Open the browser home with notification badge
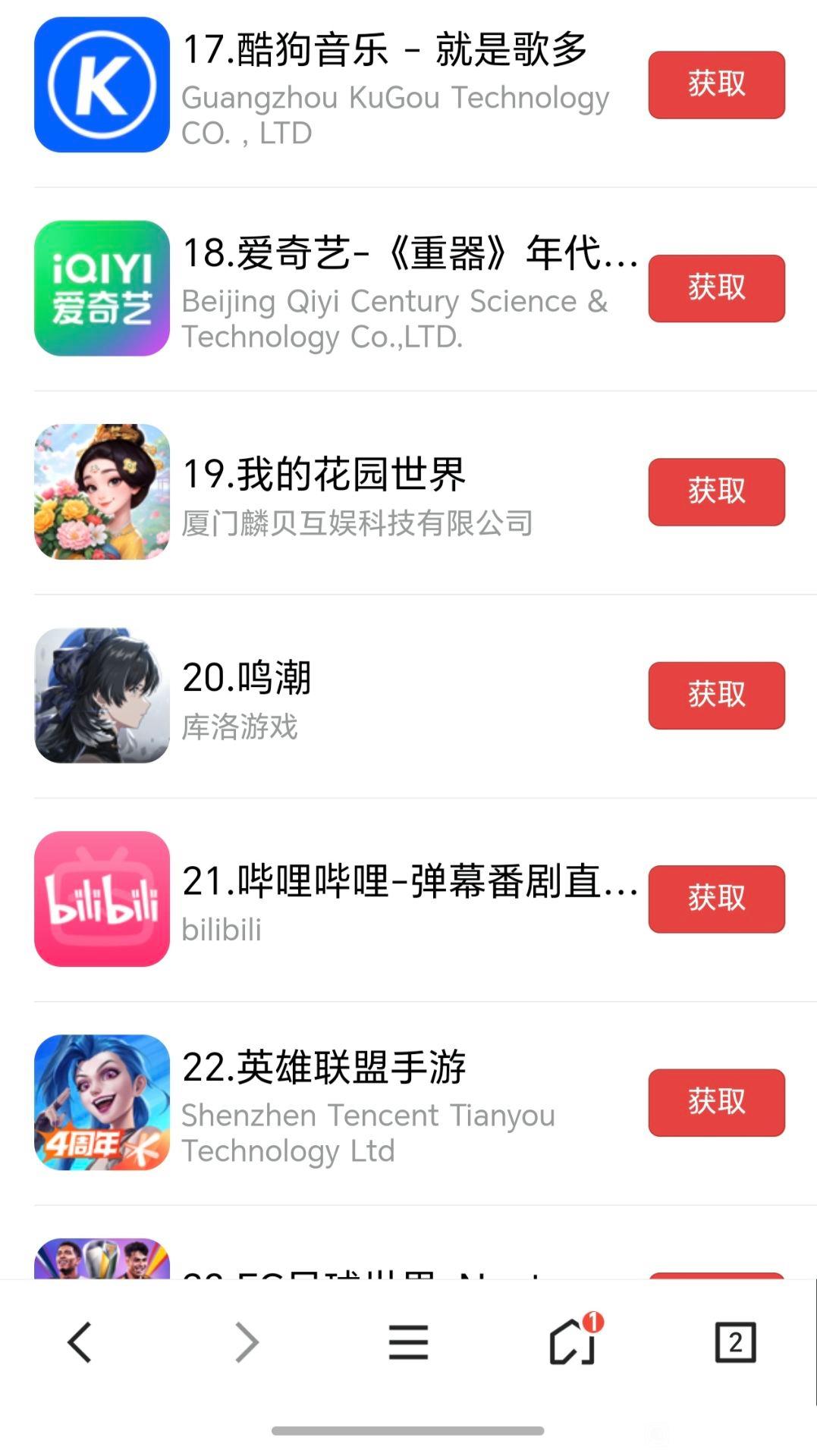Image resolution: width=817 pixels, height=1456 pixels. [x=574, y=1340]
